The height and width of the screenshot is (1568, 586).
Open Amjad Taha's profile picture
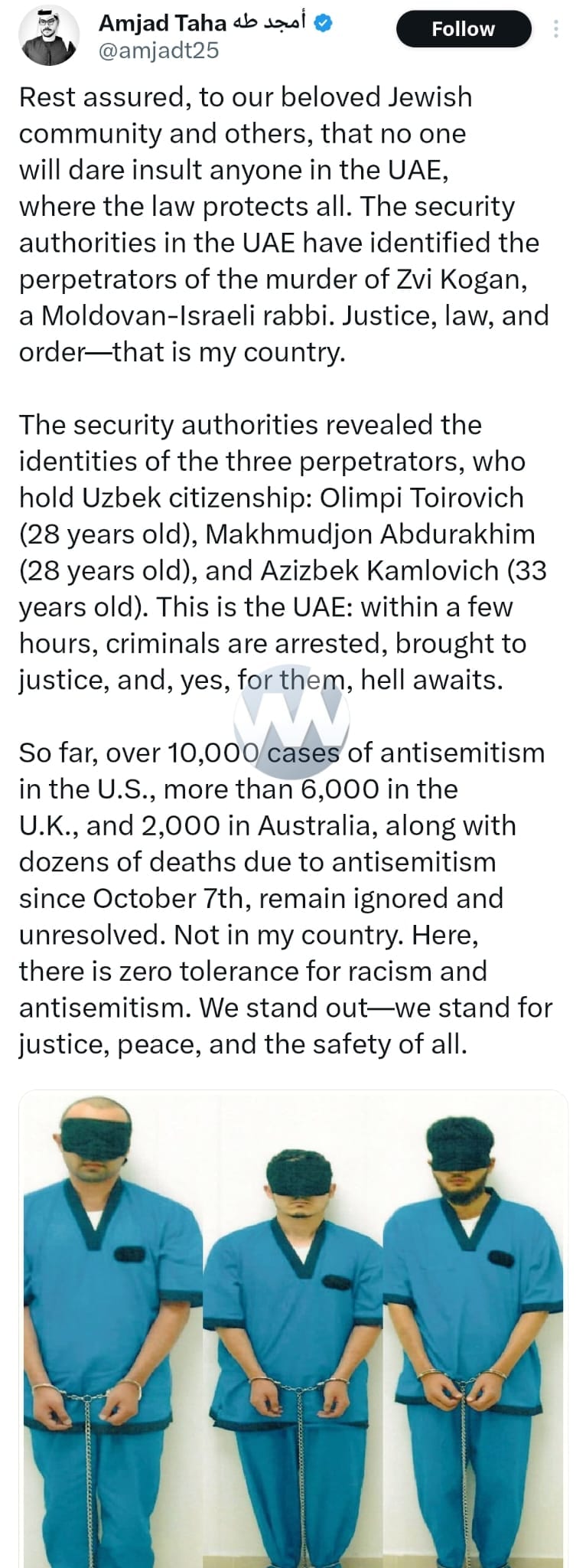pos(50,35)
